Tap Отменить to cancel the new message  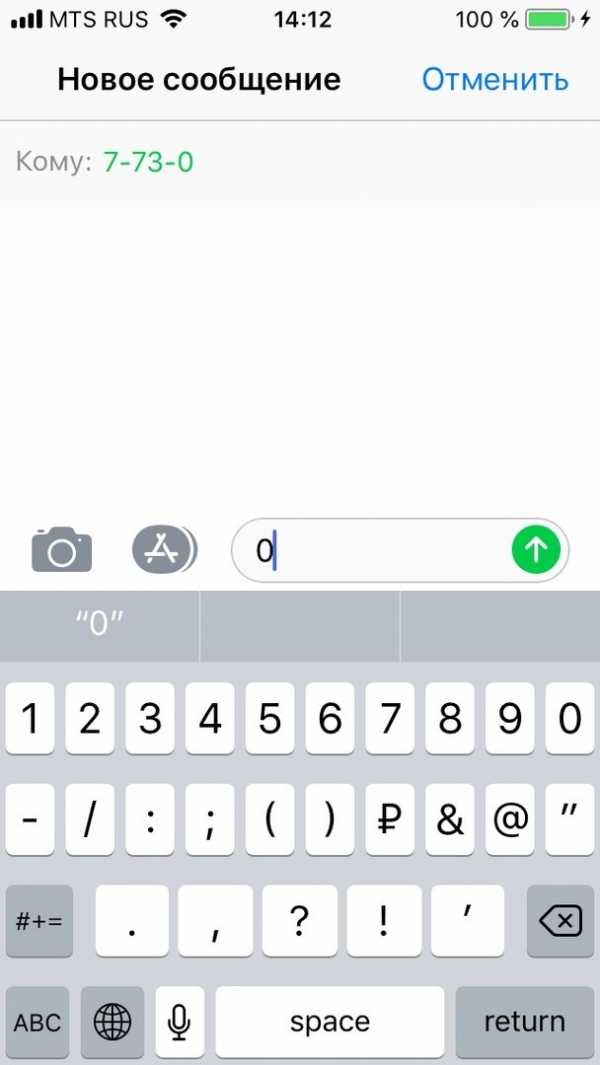click(x=495, y=79)
